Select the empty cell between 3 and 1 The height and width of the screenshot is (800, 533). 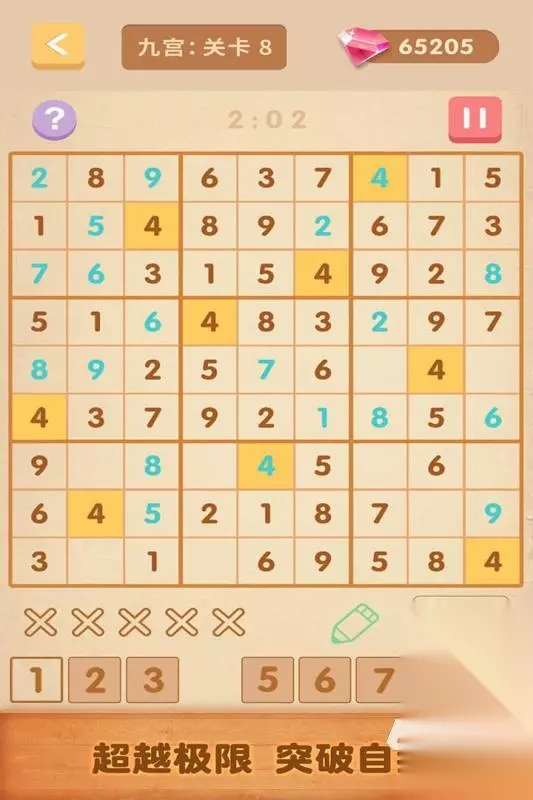pyautogui.click(x=96, y=561)
